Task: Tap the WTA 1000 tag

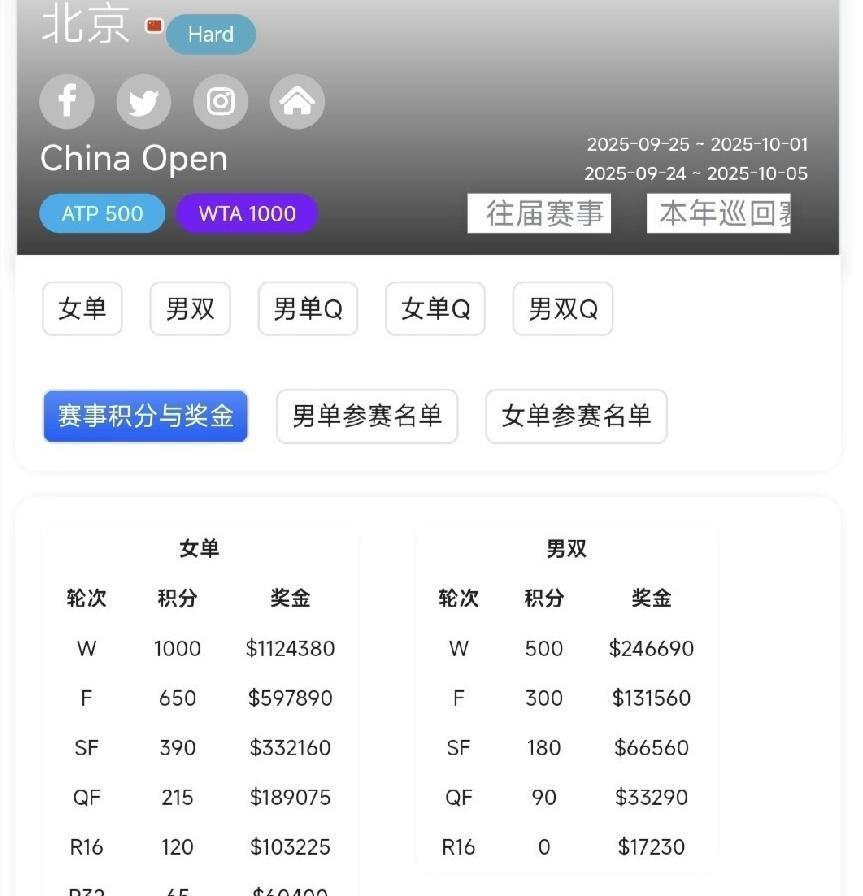Action: [247, 214]
